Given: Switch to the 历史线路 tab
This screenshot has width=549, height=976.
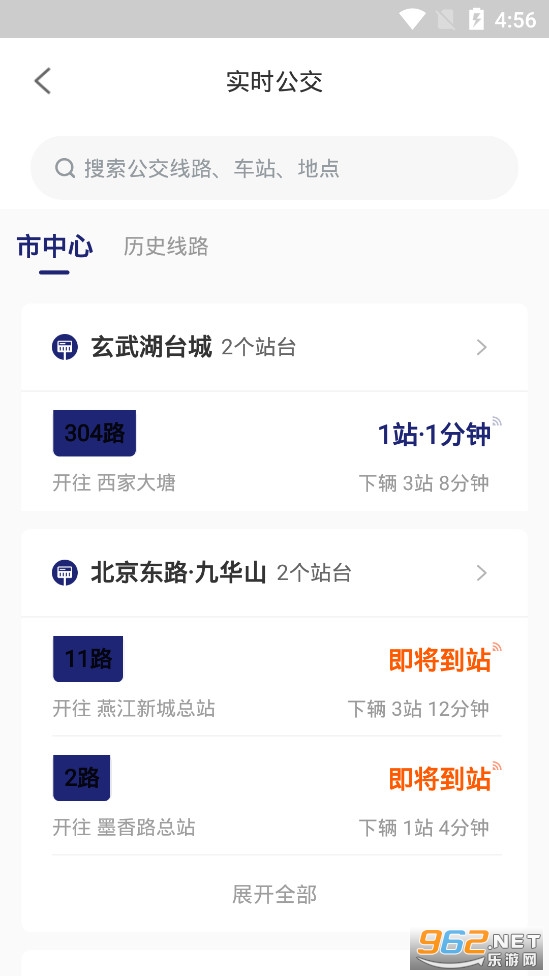Looking at the screenshot, I should tap(166, 246).
